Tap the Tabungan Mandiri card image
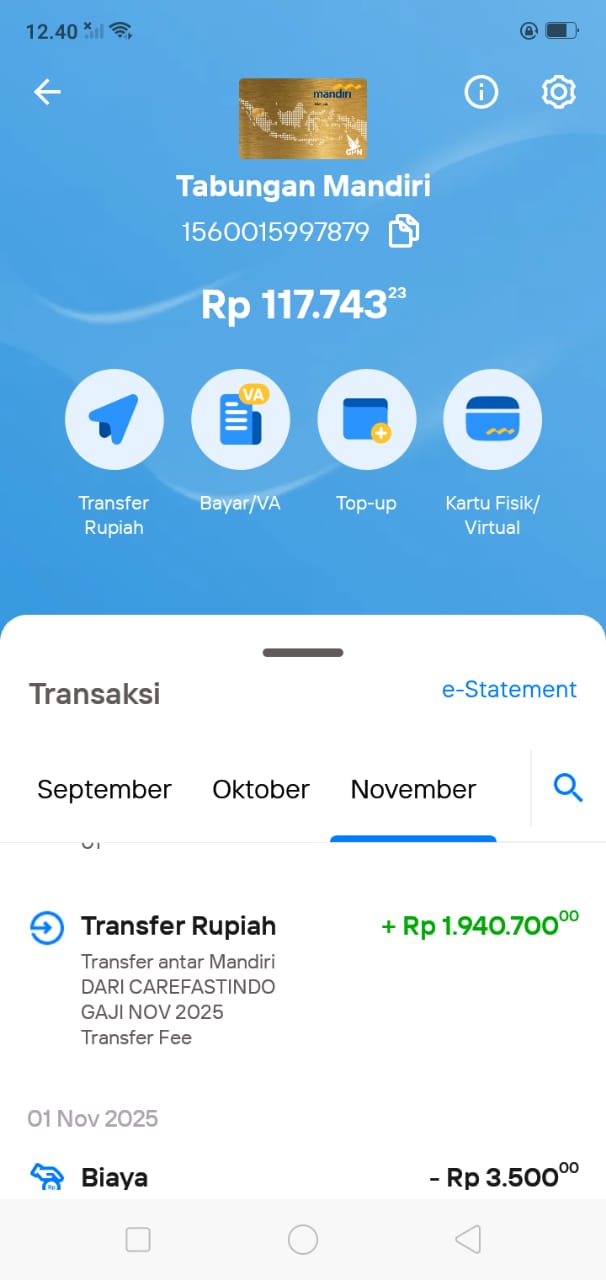The height and width of the screenshot is (1280, 606). [x=303, y=119]
